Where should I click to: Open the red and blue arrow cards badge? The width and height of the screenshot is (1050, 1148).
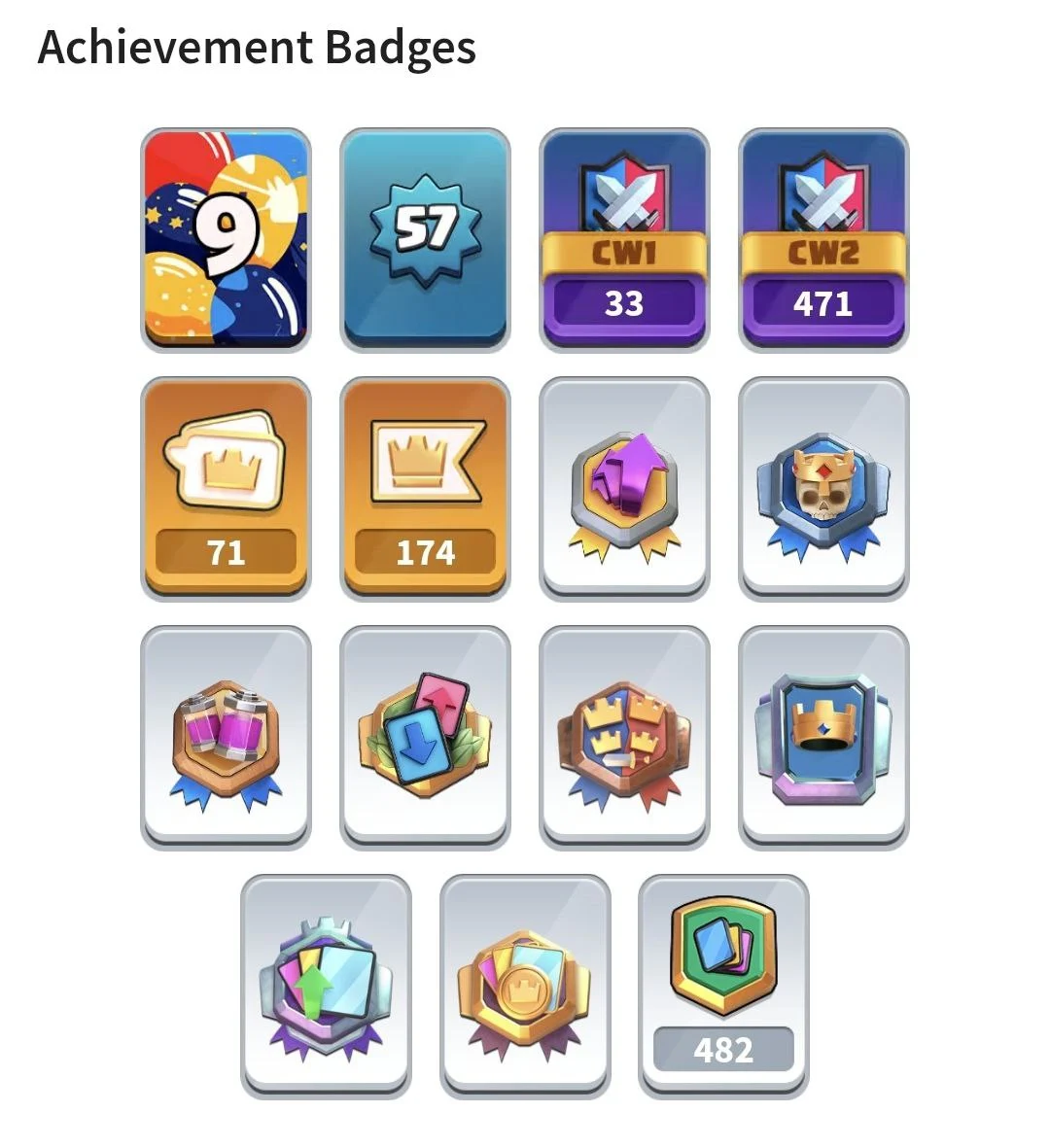[425, 737]
